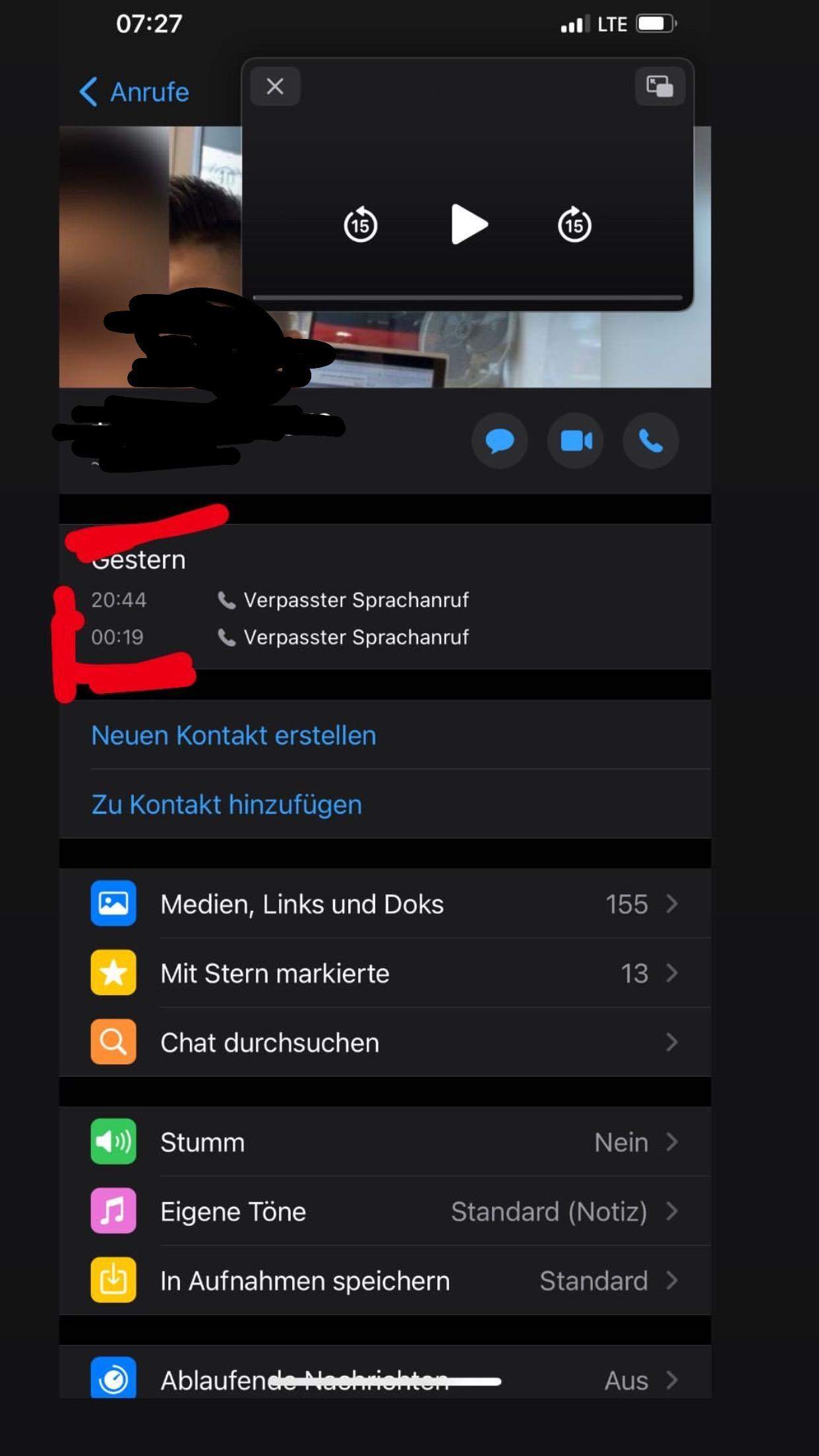The image size is (819, 1456).
Task: Open the Stumm setting
Action: 385,1142
